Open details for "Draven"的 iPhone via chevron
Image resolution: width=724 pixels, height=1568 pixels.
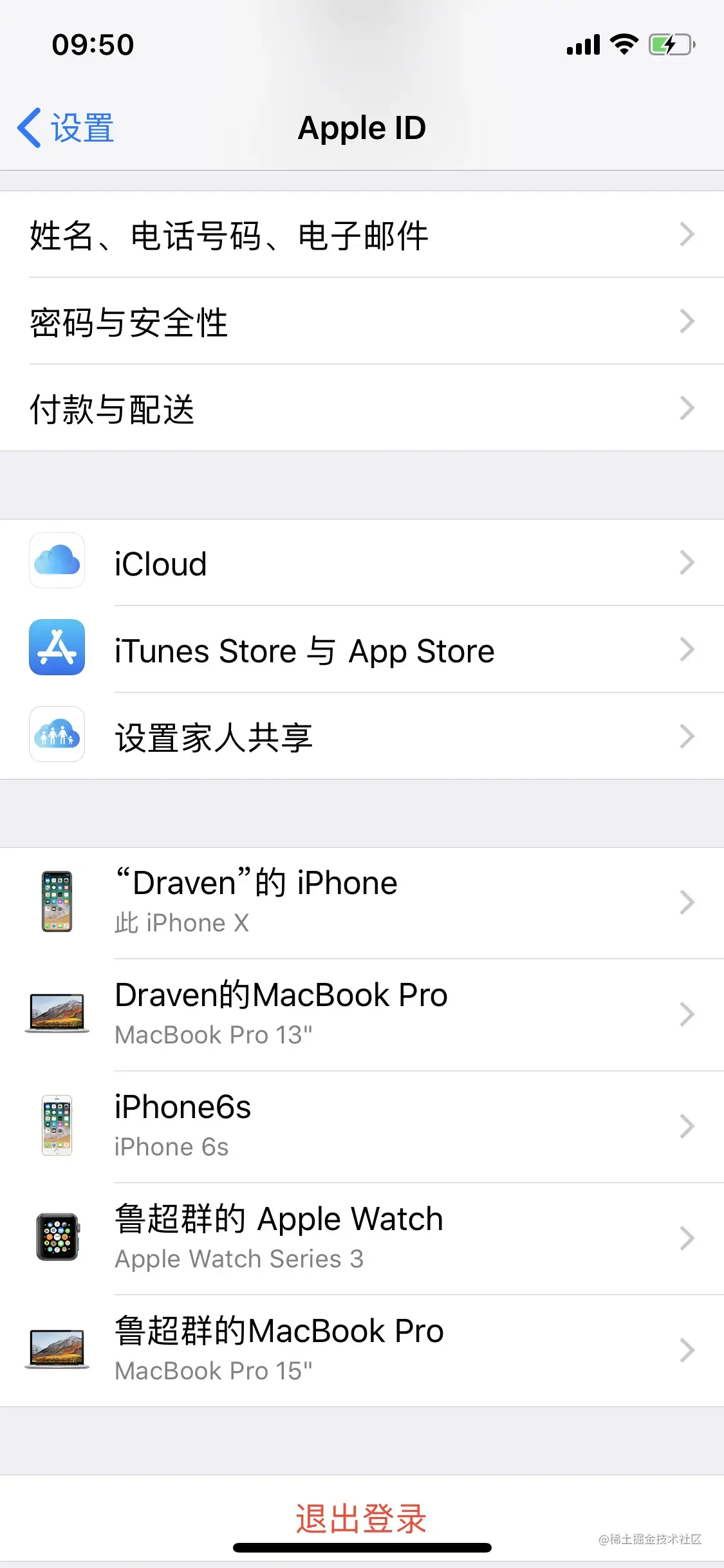click(x=687, y=901)
